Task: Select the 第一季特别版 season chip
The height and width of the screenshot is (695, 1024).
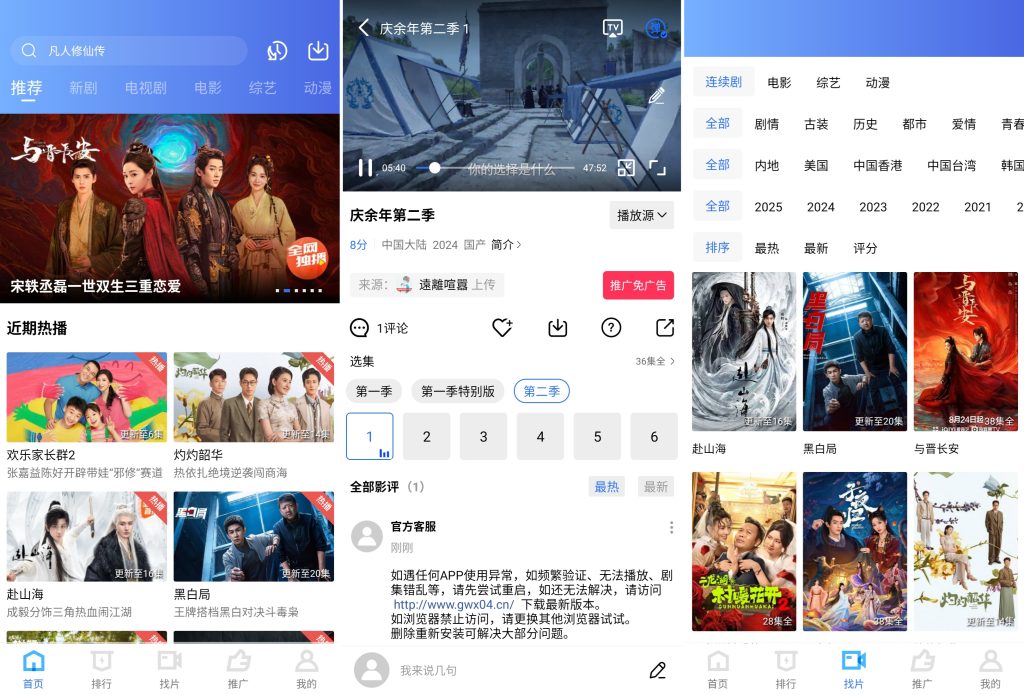Action: coord(458,391)
